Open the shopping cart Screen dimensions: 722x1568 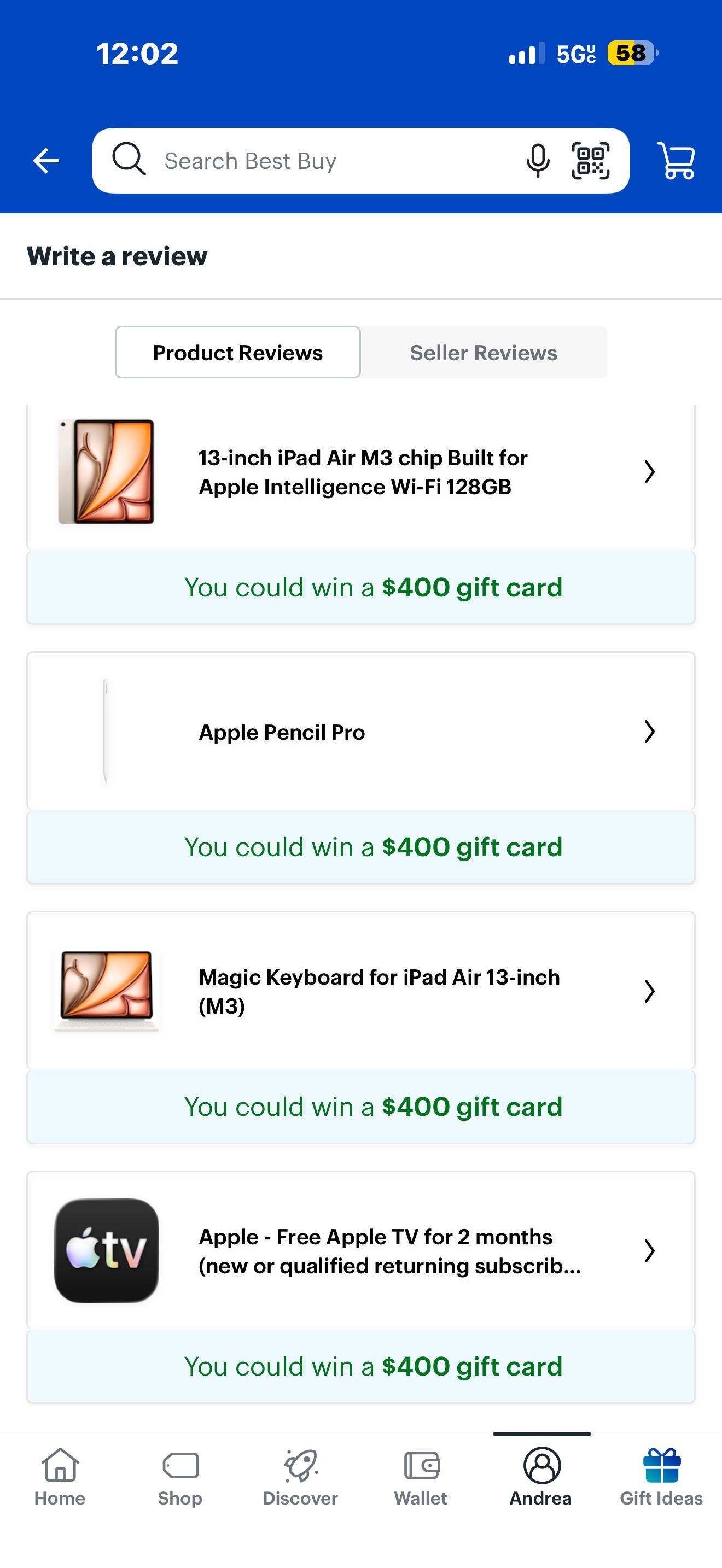[x=676, y=161]
